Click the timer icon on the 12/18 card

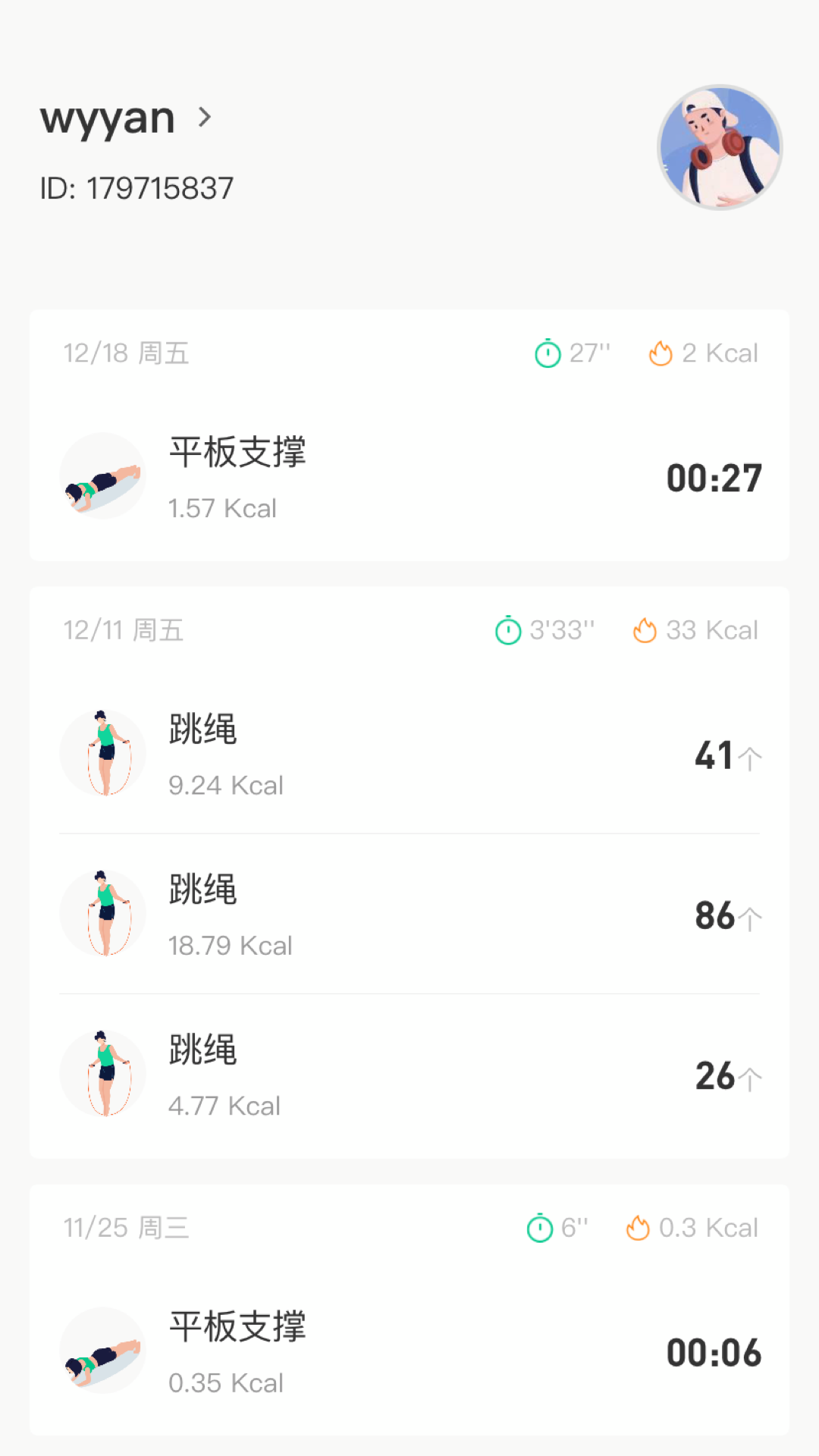click(548, 353)
